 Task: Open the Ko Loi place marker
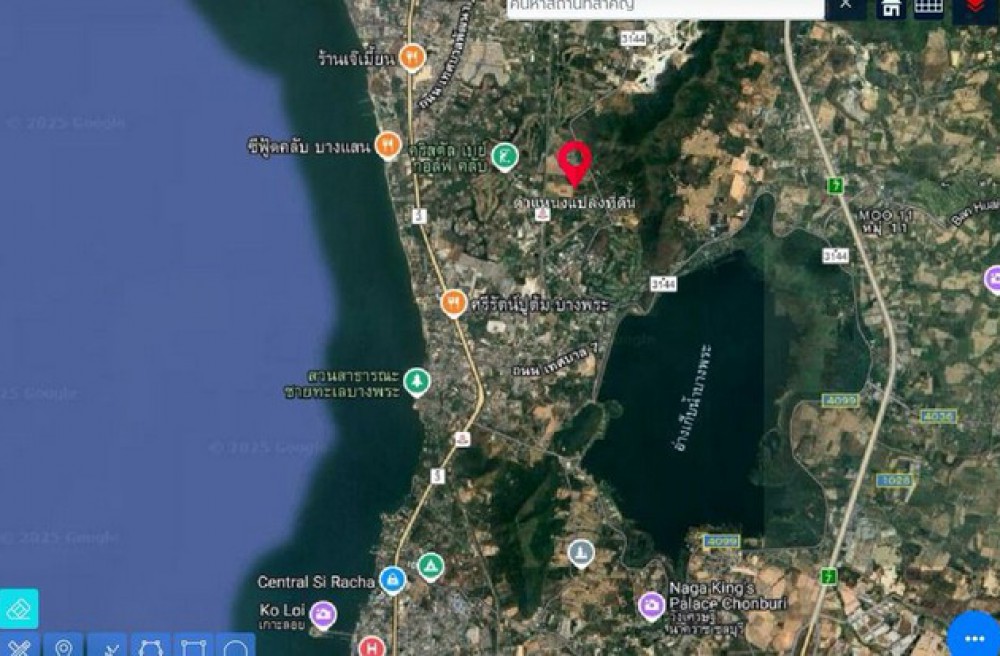323,613
